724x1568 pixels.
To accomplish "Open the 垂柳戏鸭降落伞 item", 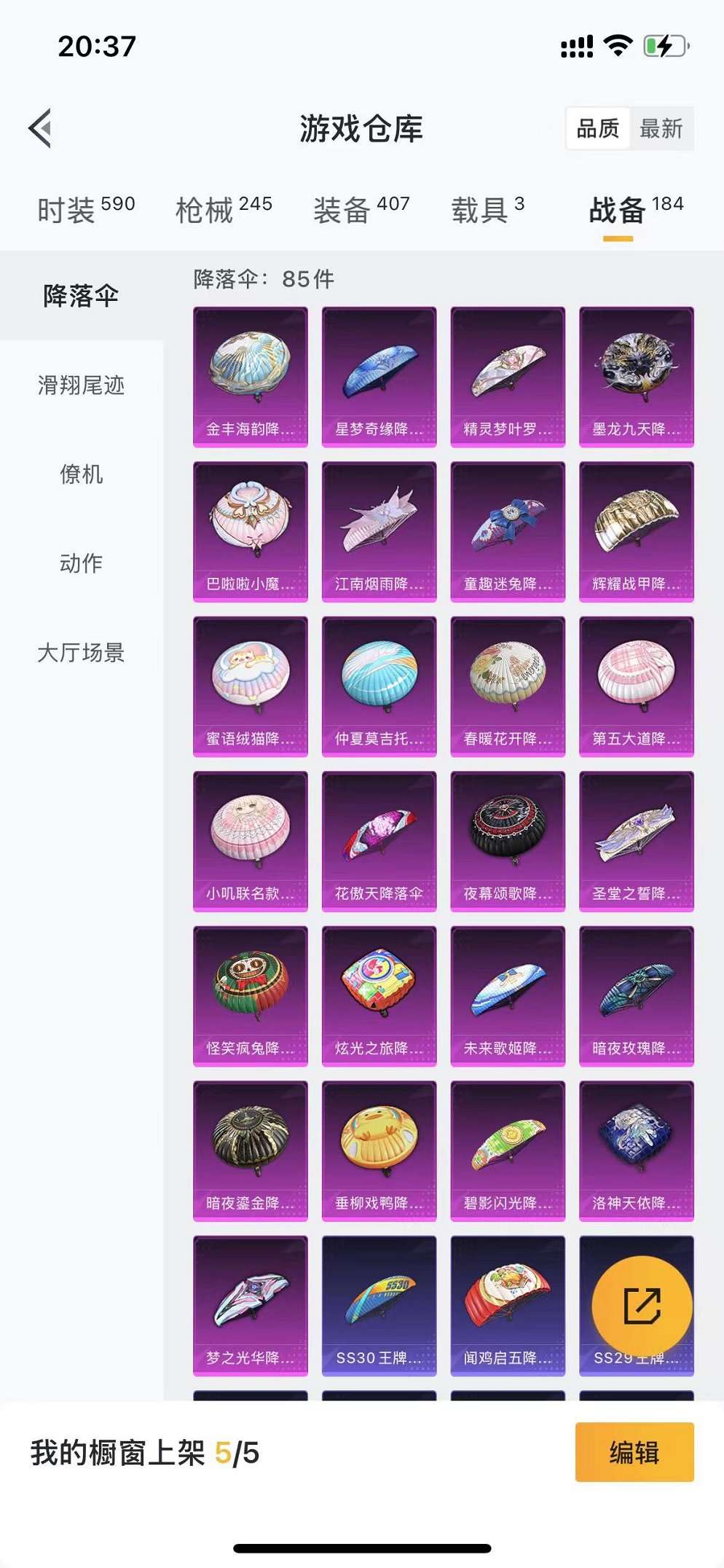I will point(379,1150).
